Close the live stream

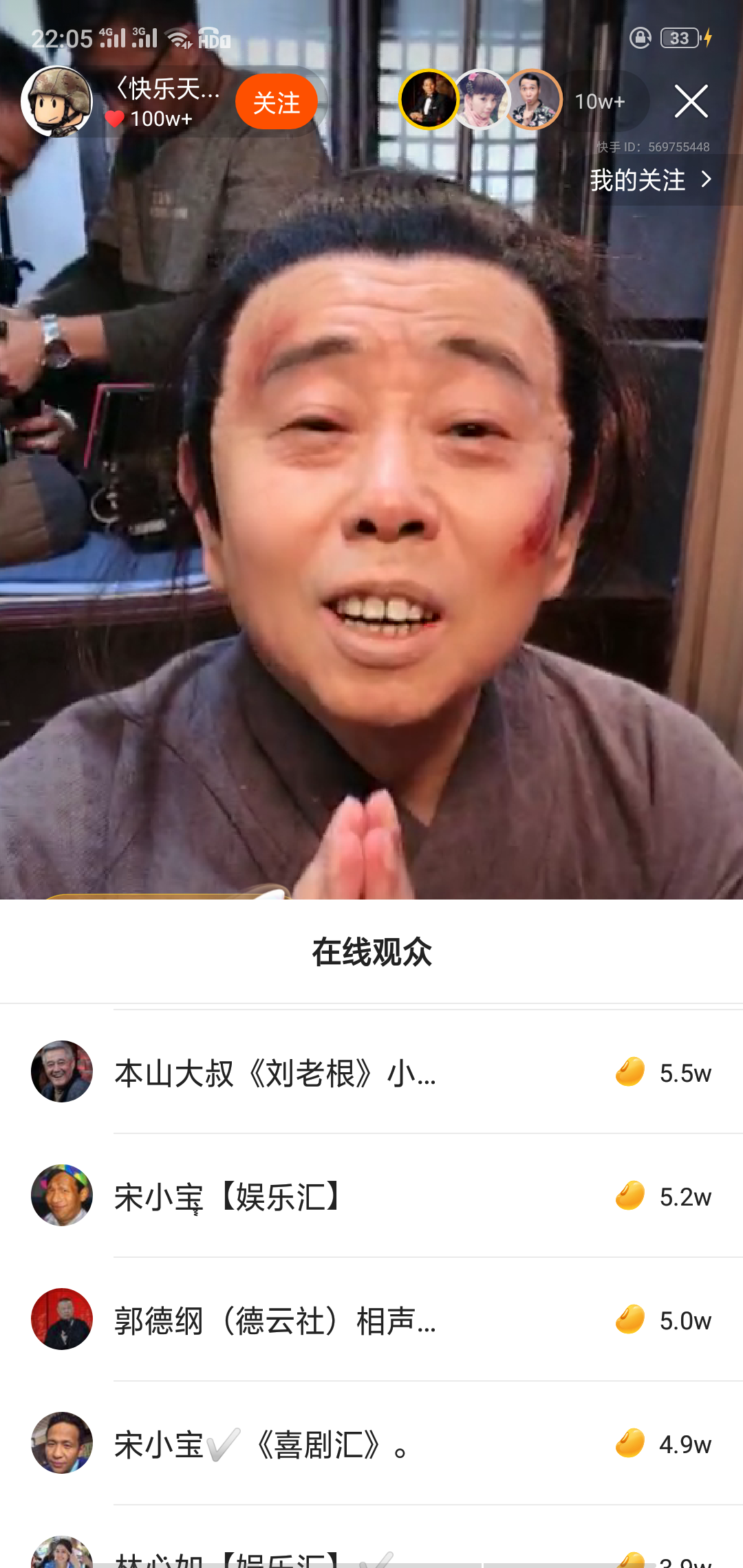[691, 102]
